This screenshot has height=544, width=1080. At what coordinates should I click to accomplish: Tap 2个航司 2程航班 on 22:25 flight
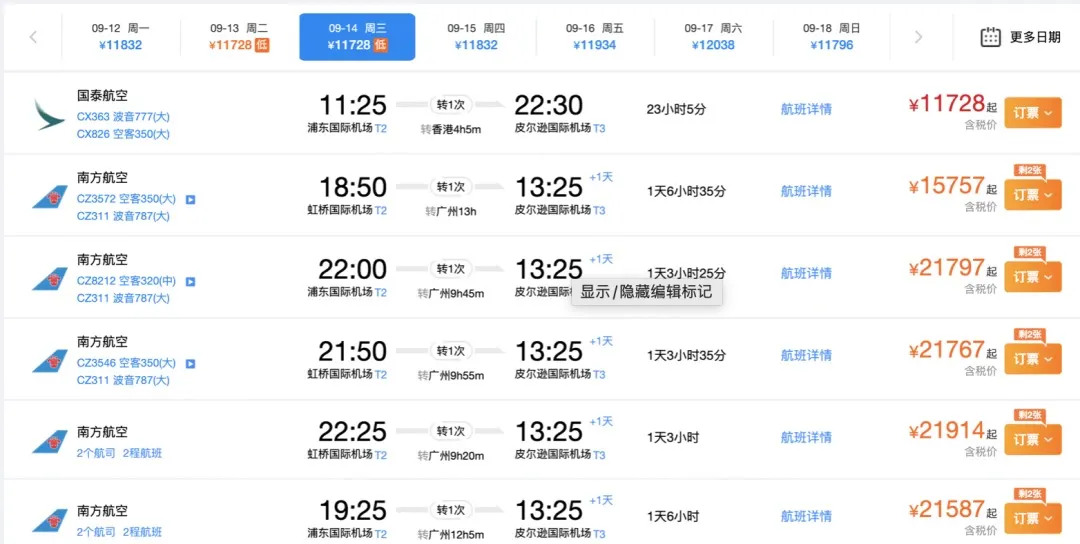[x=119, y=453]
